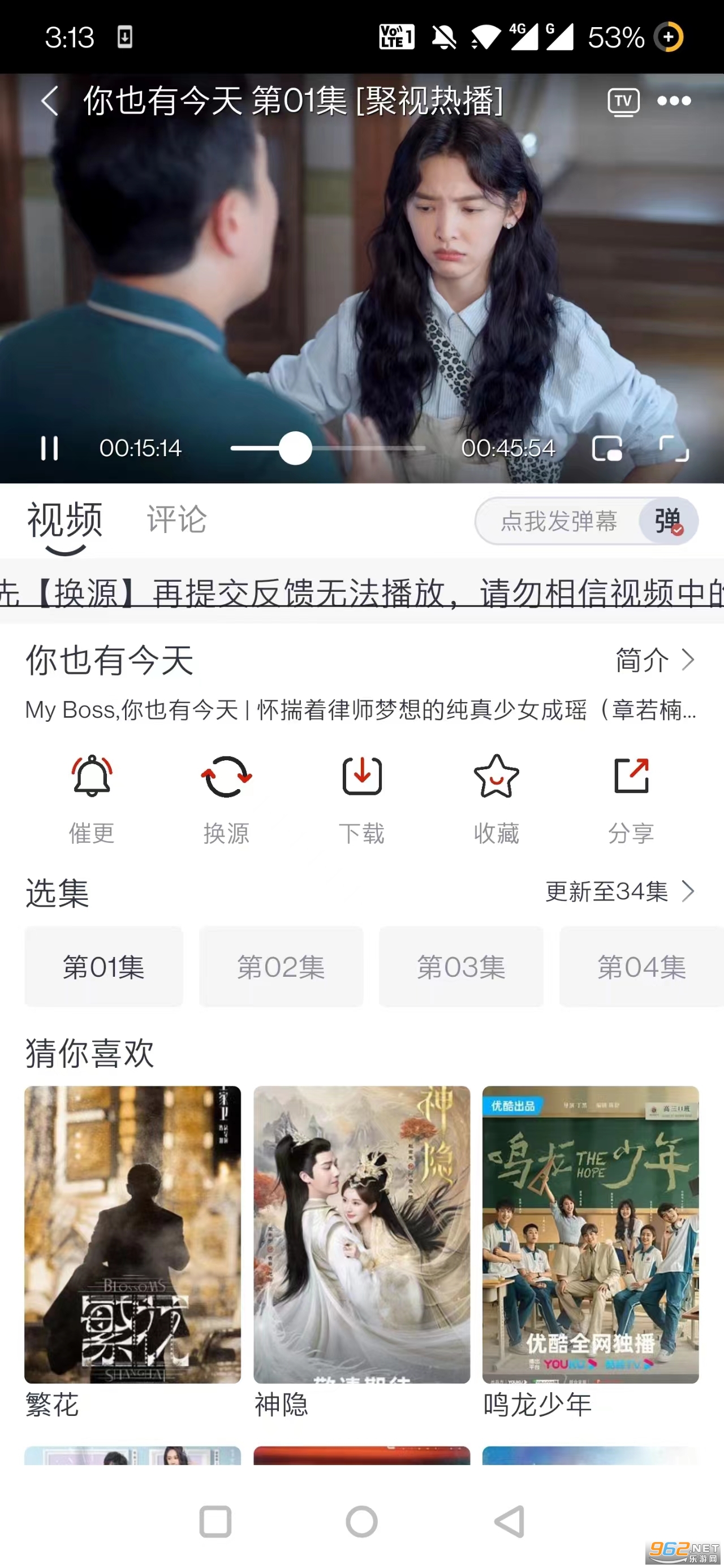Open the player's three-dot menu
The height and width of the screenshot is (1568, 724).
[x=674, y=101]
